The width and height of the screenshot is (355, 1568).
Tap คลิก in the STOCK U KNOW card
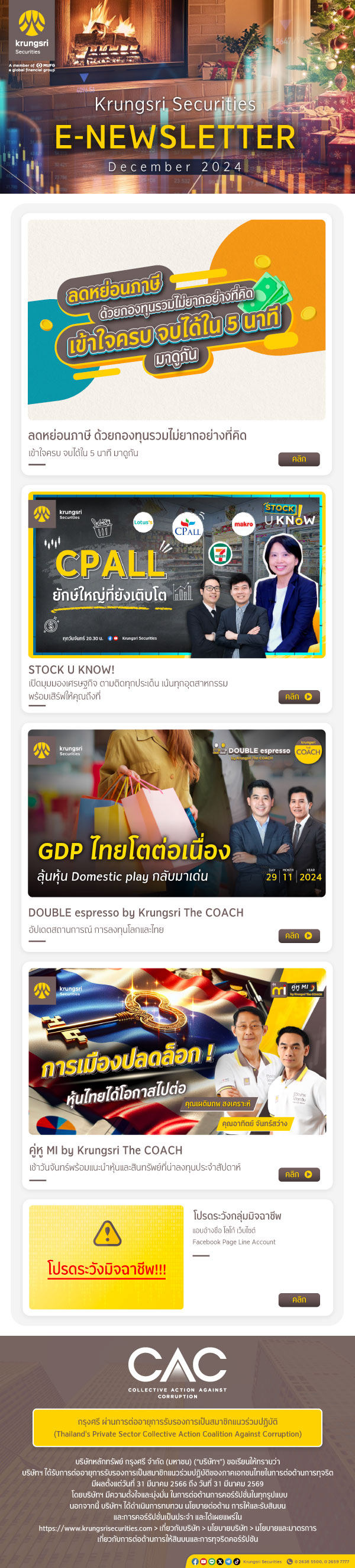pos(298,697)
